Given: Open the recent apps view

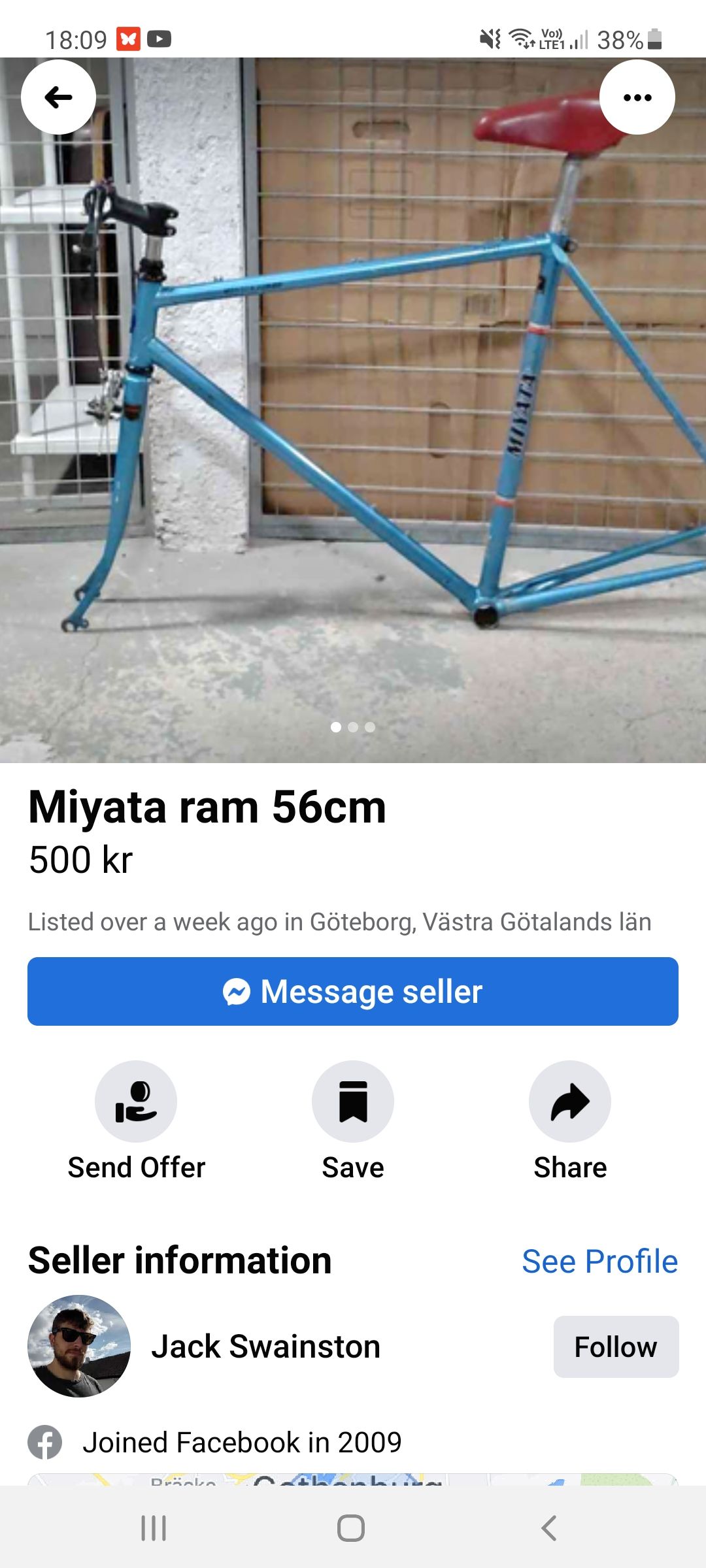Looking at the screenshot, I should [154, 1528].
